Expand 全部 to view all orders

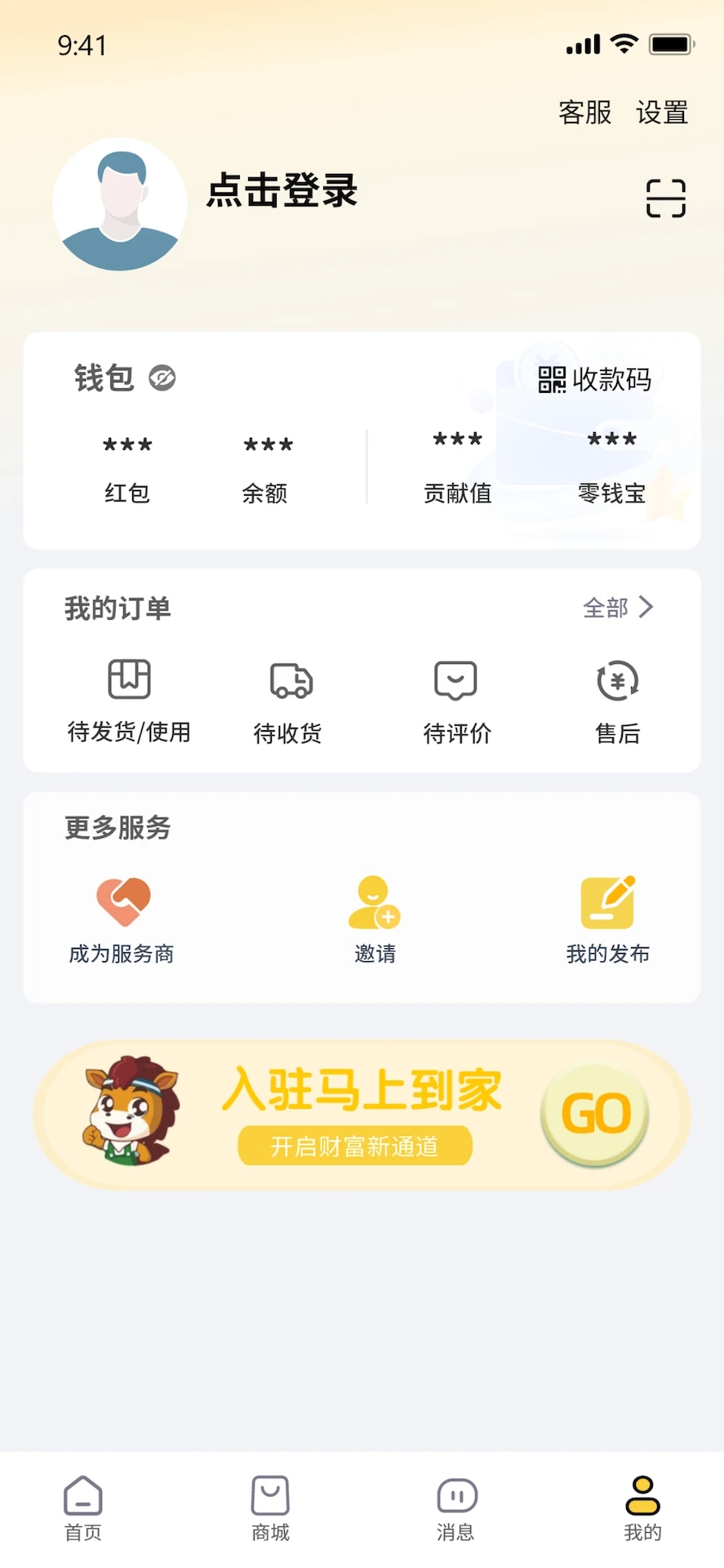click(x=618, y=608)
